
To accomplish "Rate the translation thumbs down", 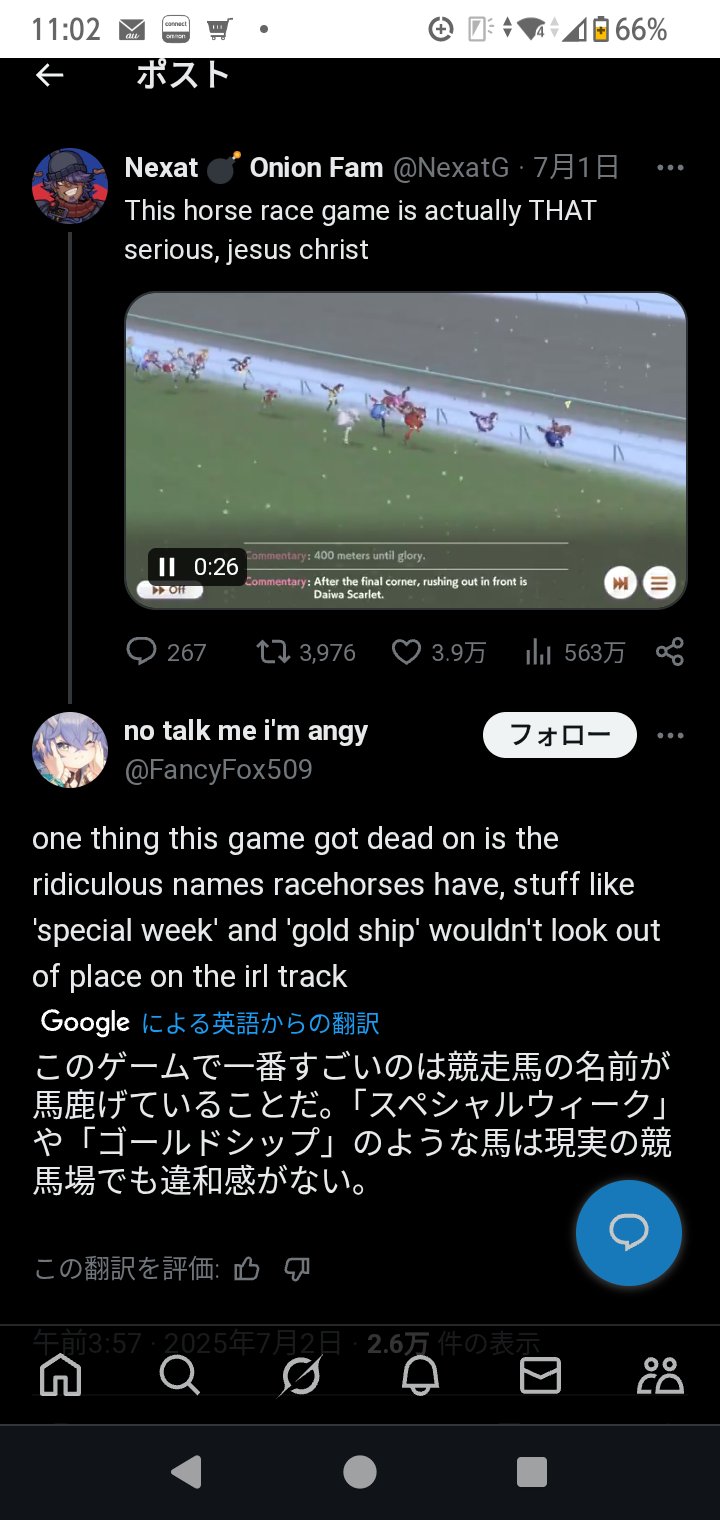I will (x=297, y=1269).
